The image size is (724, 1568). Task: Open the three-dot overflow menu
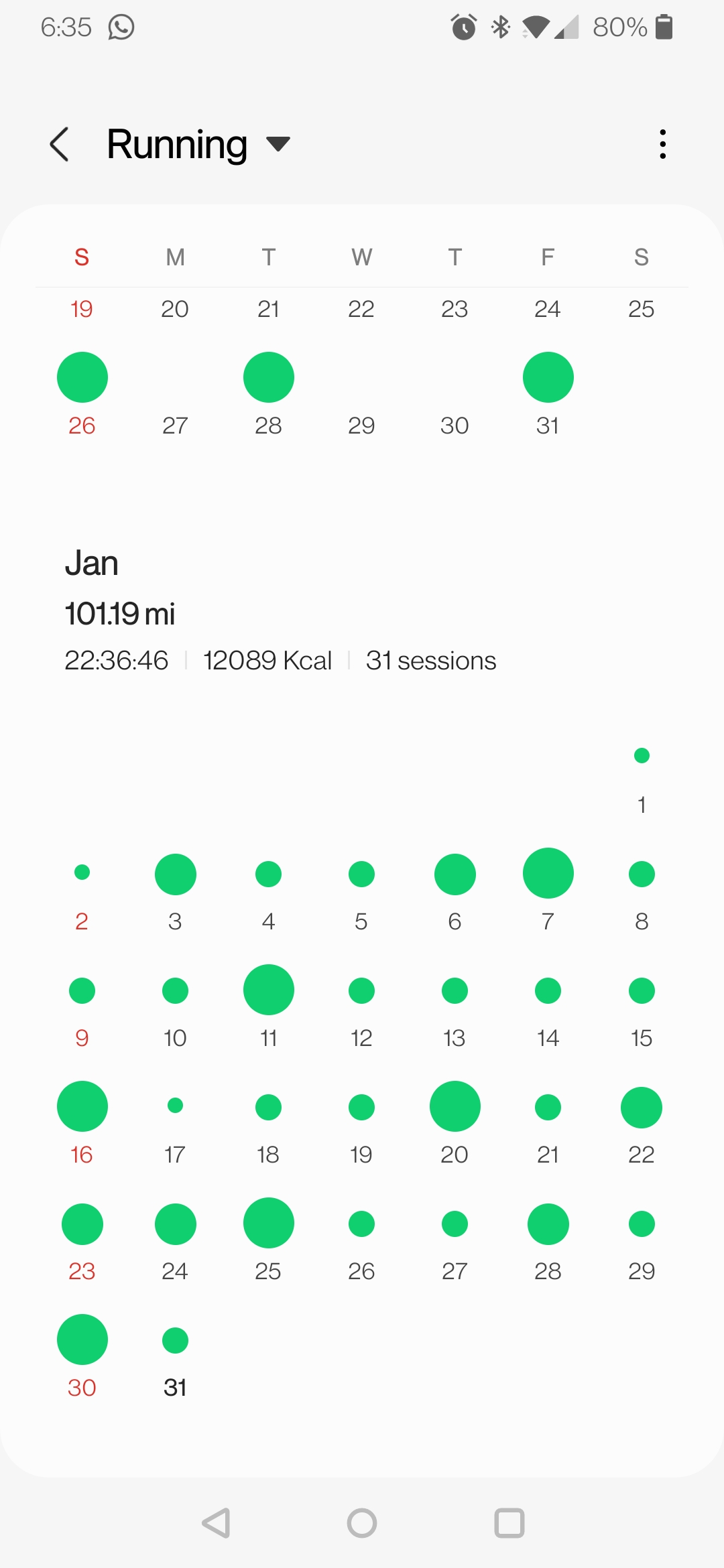pos(662,144)
